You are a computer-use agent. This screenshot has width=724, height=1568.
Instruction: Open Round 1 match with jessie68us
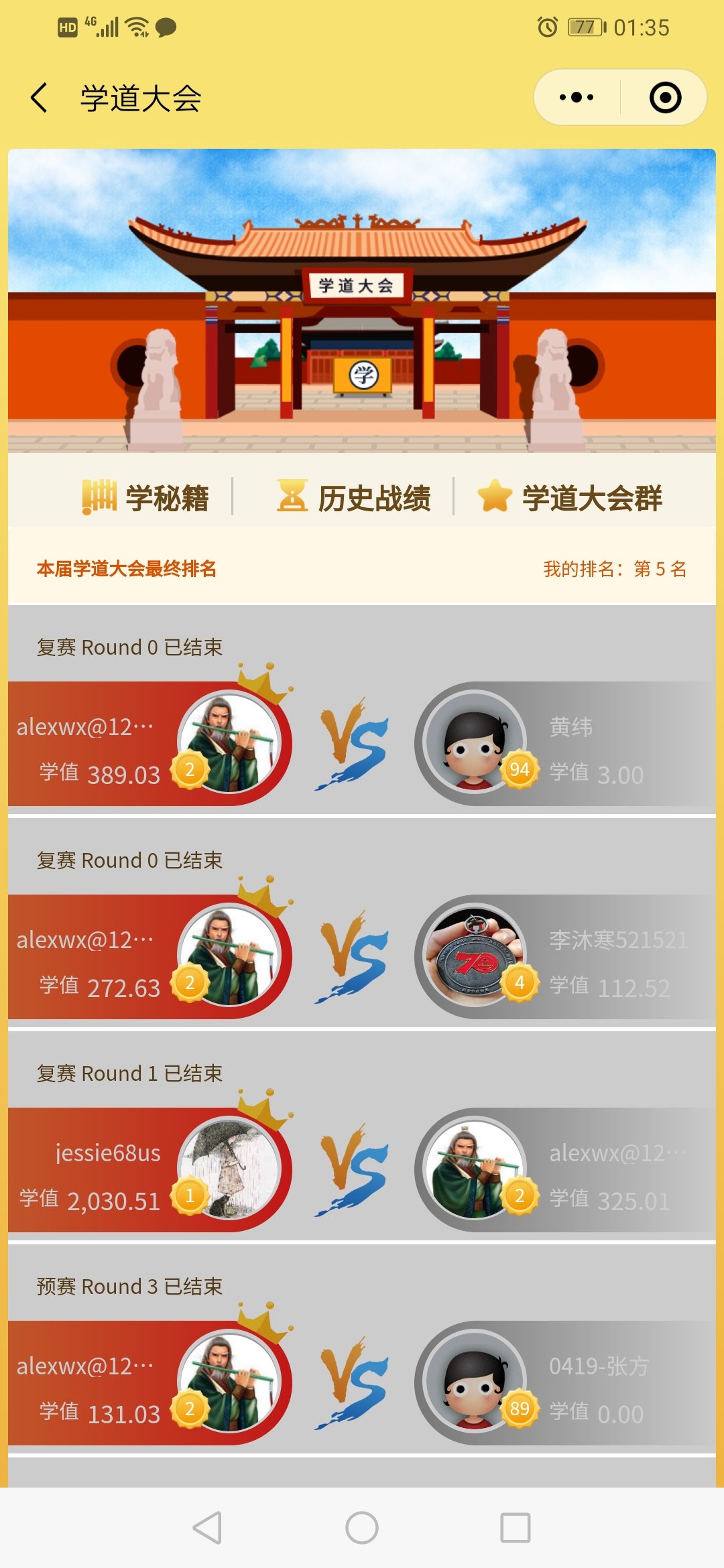[x=362, y=1170]
